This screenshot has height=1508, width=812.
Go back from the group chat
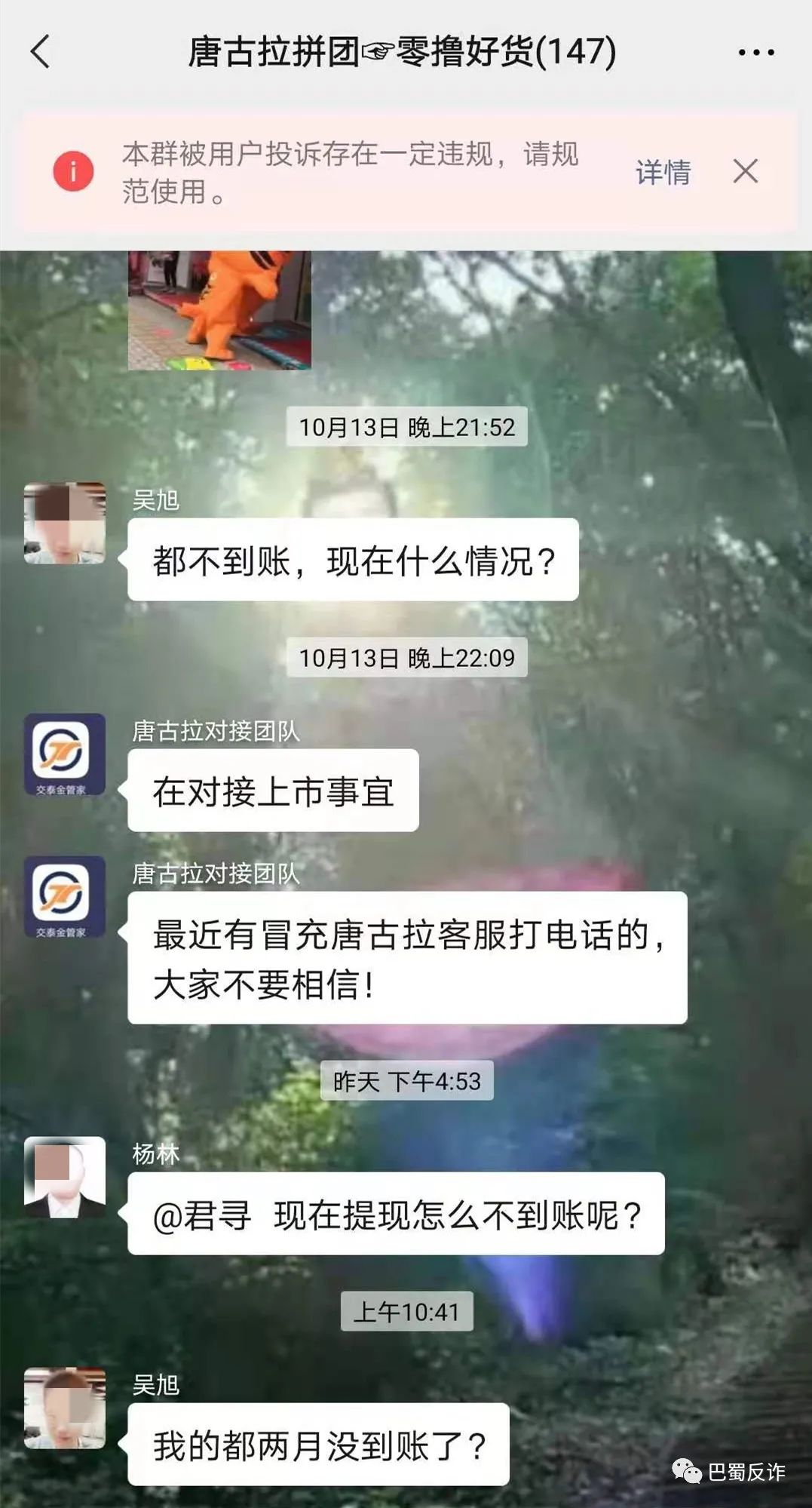41,52
